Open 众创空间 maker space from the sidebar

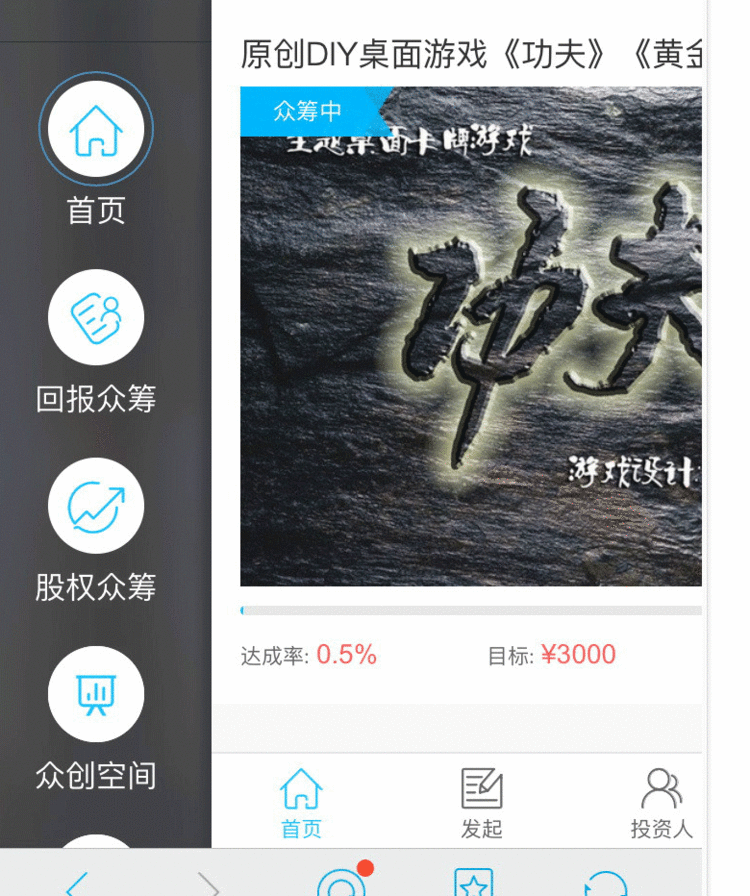pos(96,694)
